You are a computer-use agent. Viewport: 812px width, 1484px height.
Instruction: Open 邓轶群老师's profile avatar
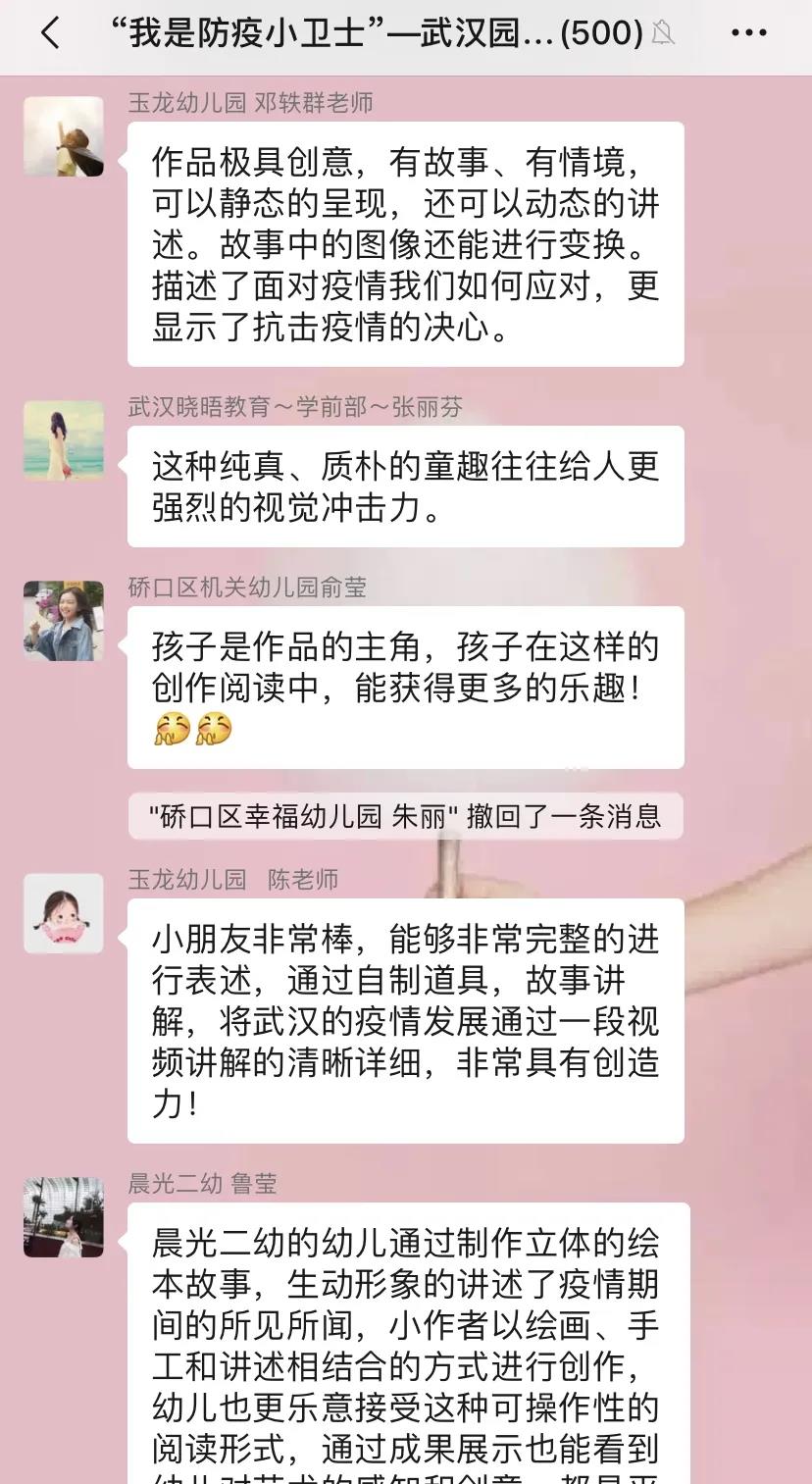[x=64, y=136]
